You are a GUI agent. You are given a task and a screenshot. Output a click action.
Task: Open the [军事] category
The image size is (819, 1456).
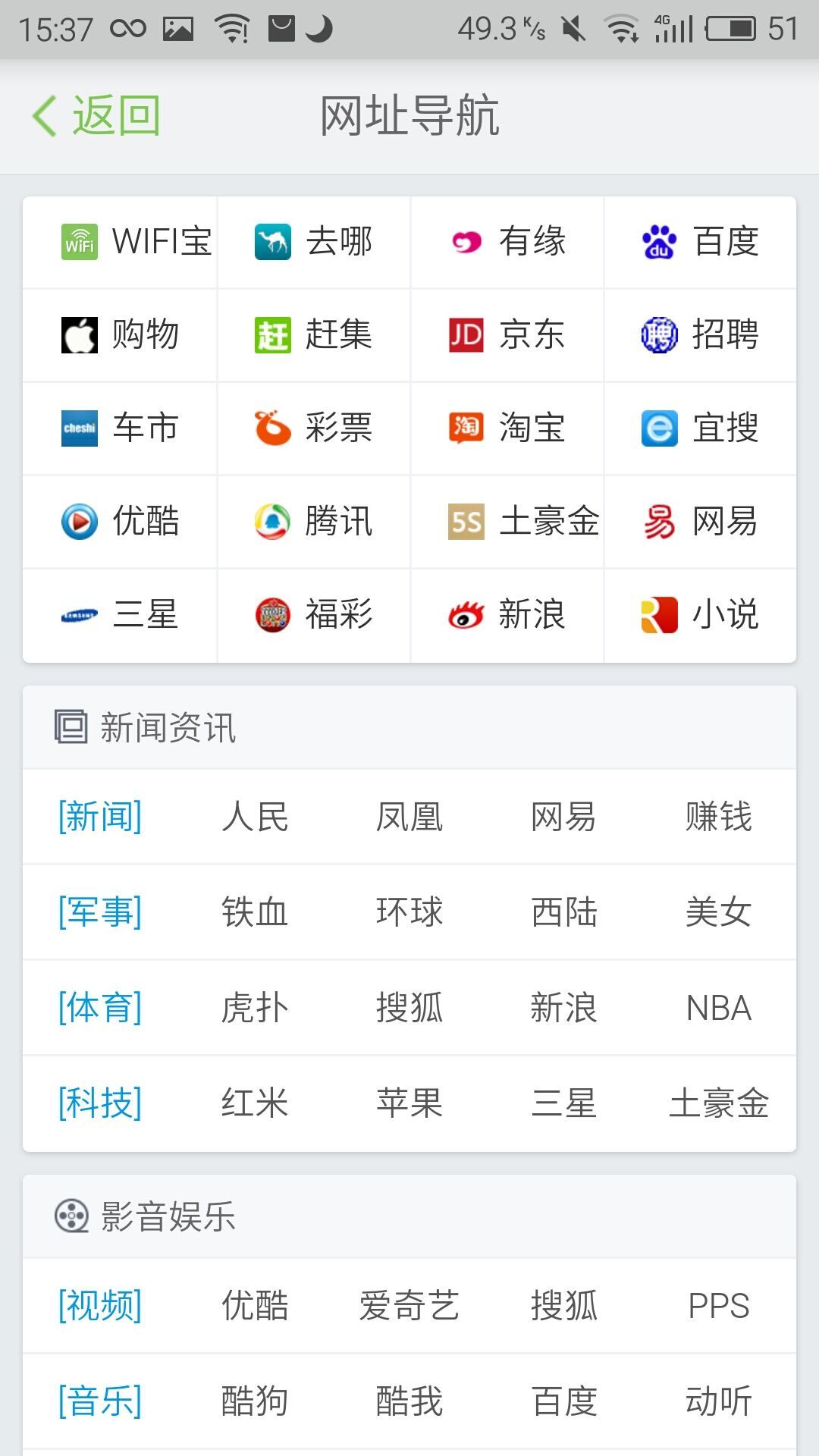(100, 912)
